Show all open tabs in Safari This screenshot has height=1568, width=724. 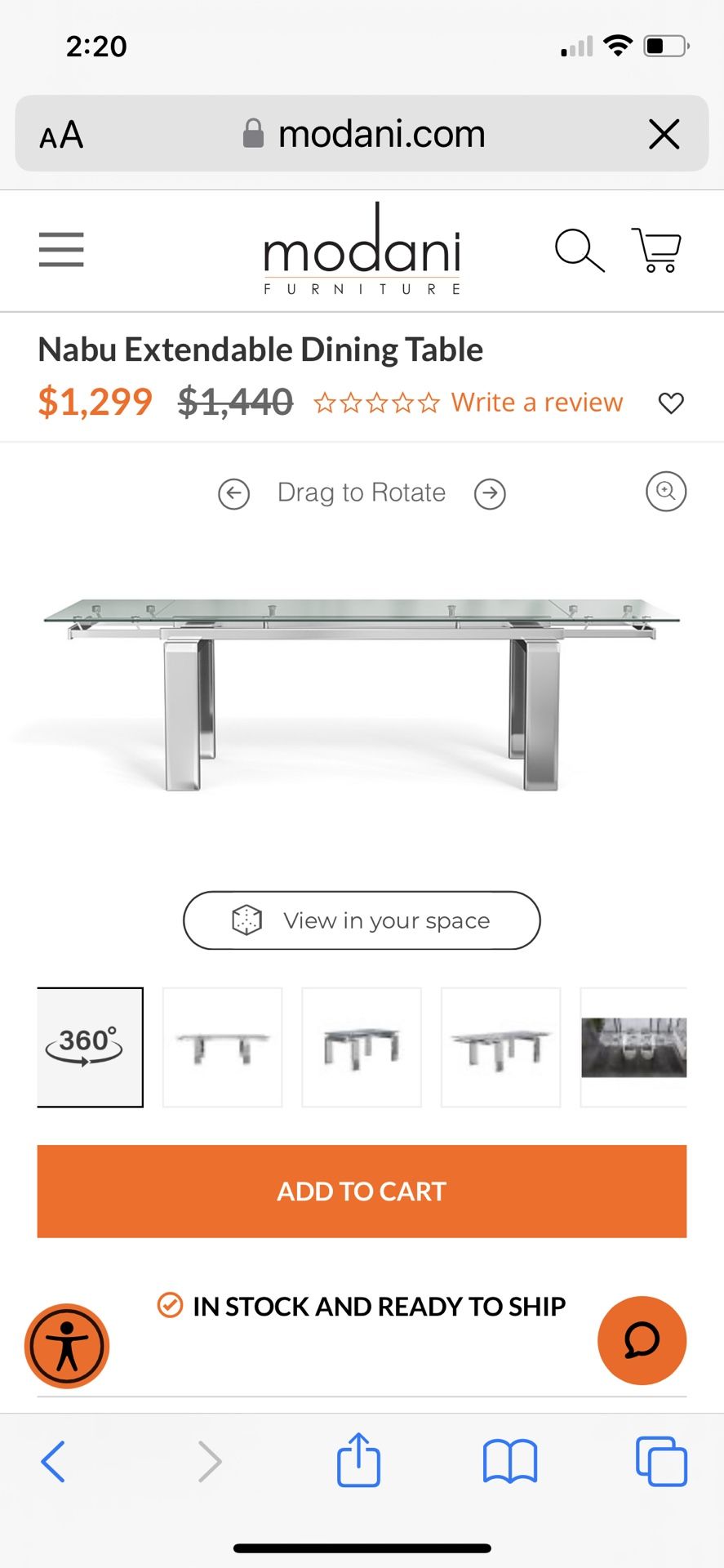click(x=661, y=1462)
